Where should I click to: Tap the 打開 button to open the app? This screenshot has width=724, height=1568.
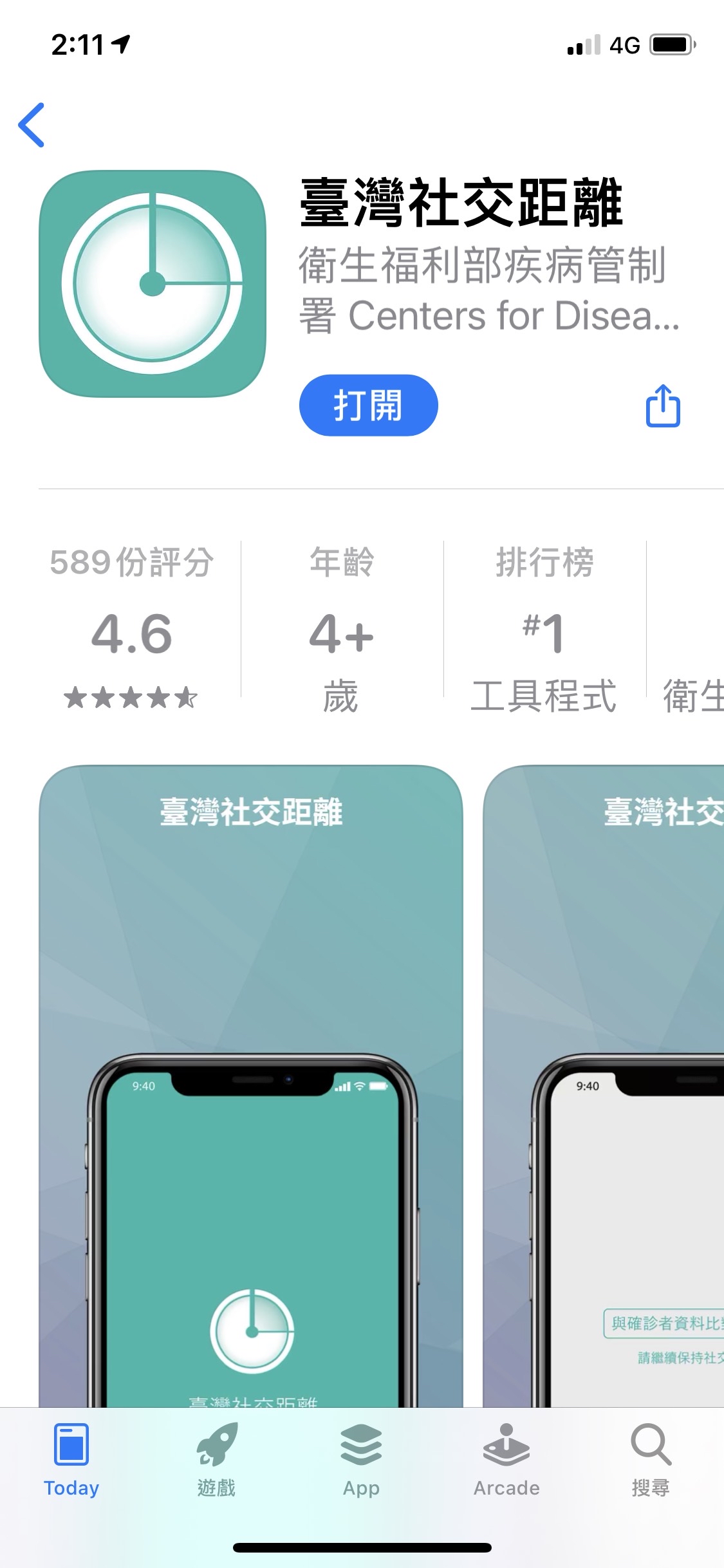click(368, 406)
